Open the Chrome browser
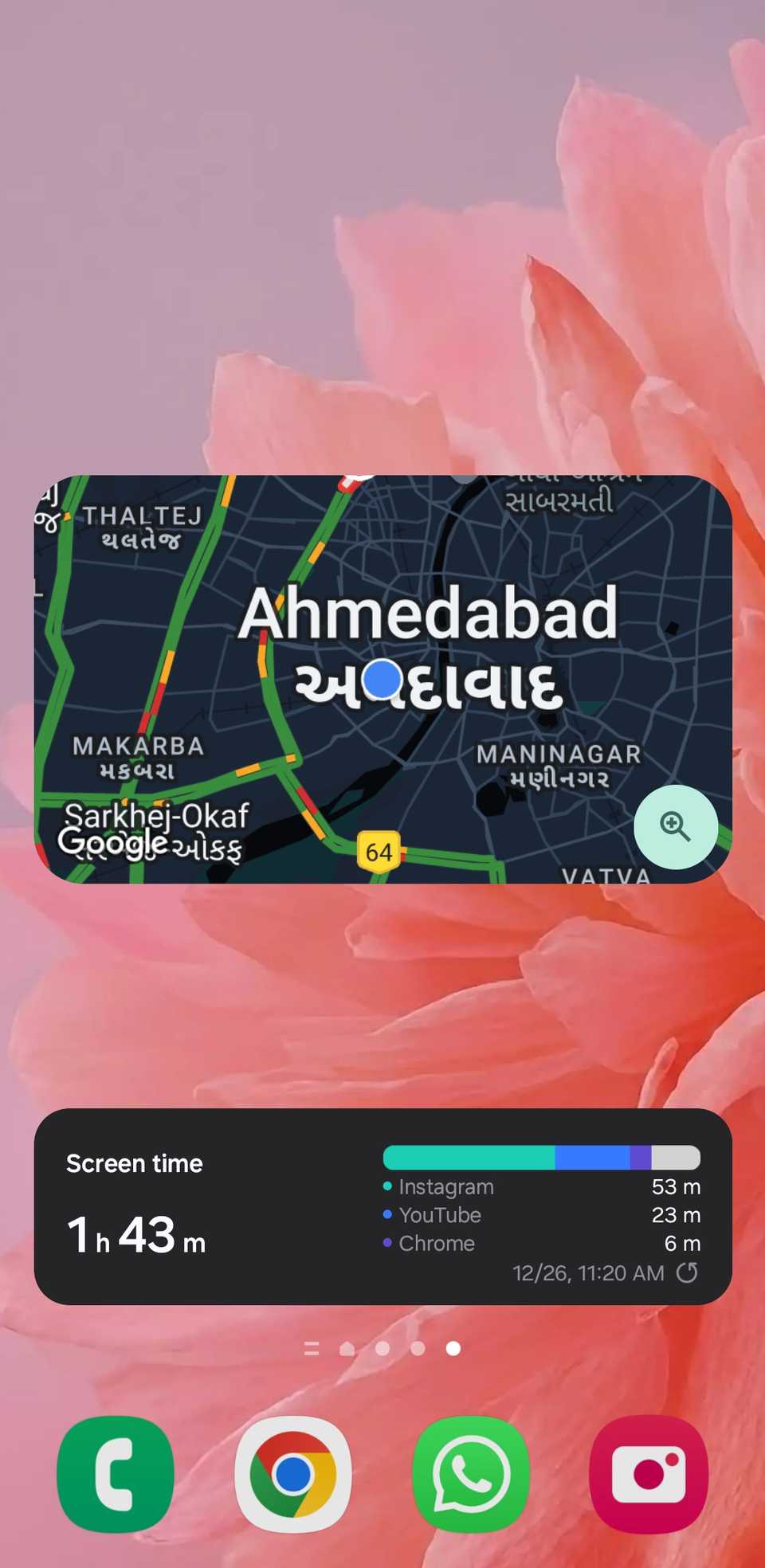765x1568 pixels. click(293, 1474)
